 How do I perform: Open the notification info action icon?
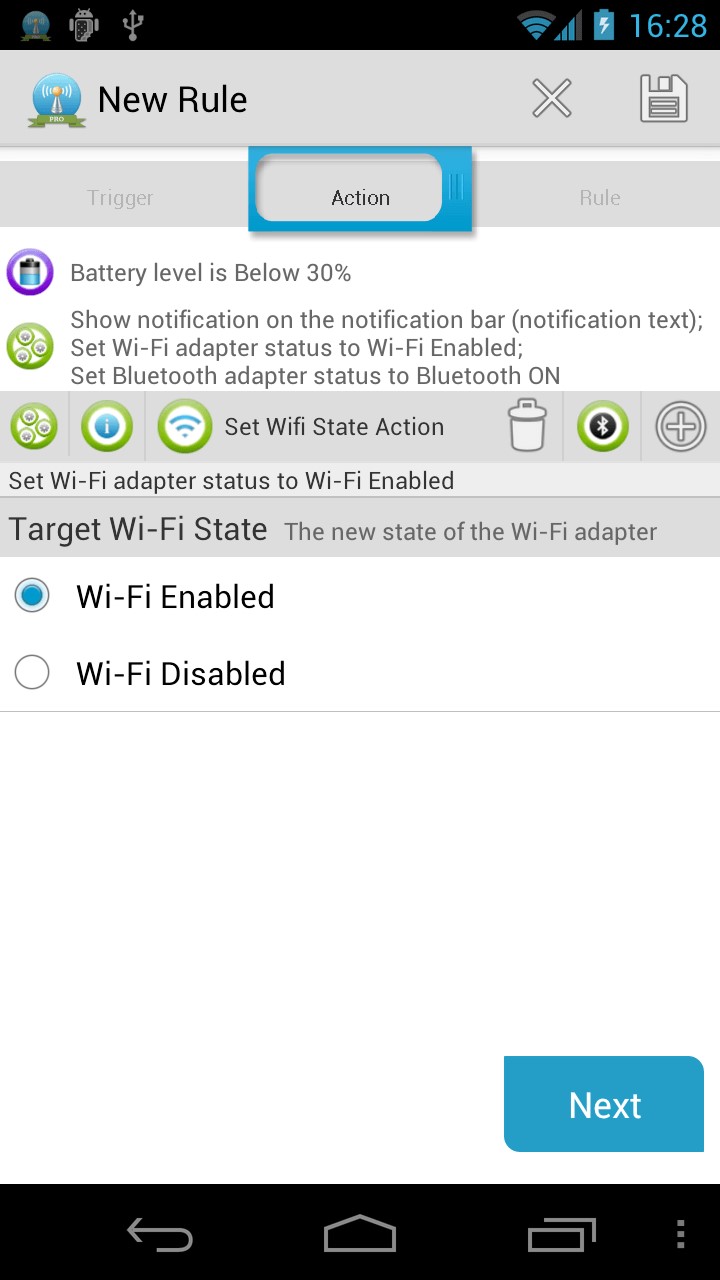tap(107, 427)
